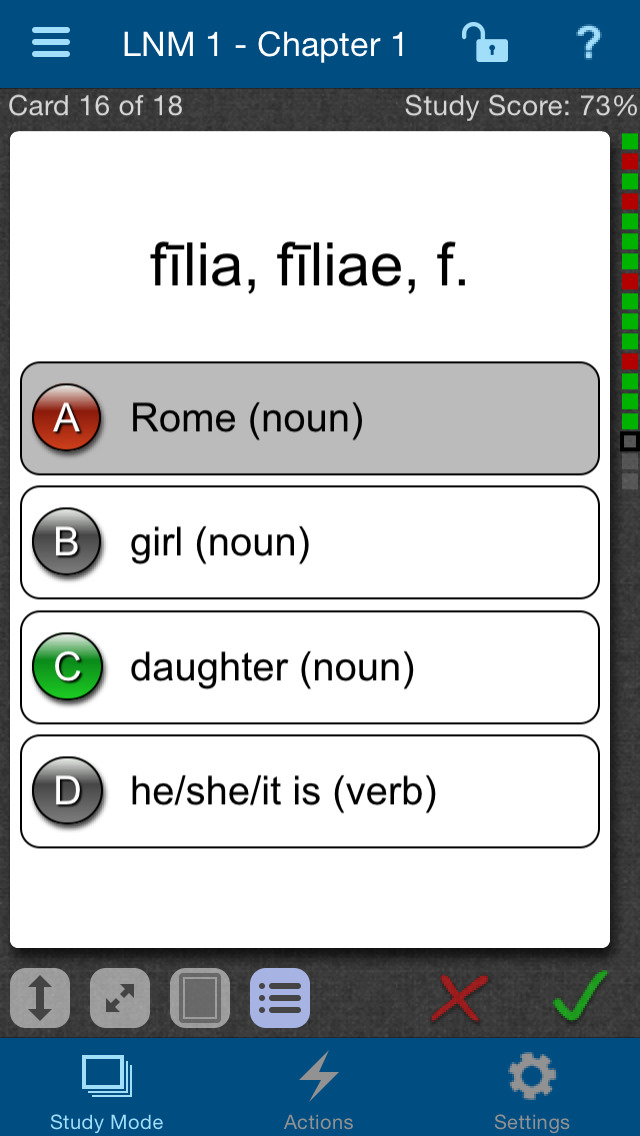Select answer D he/she/it is (verb)

click(x=309, y=791)
